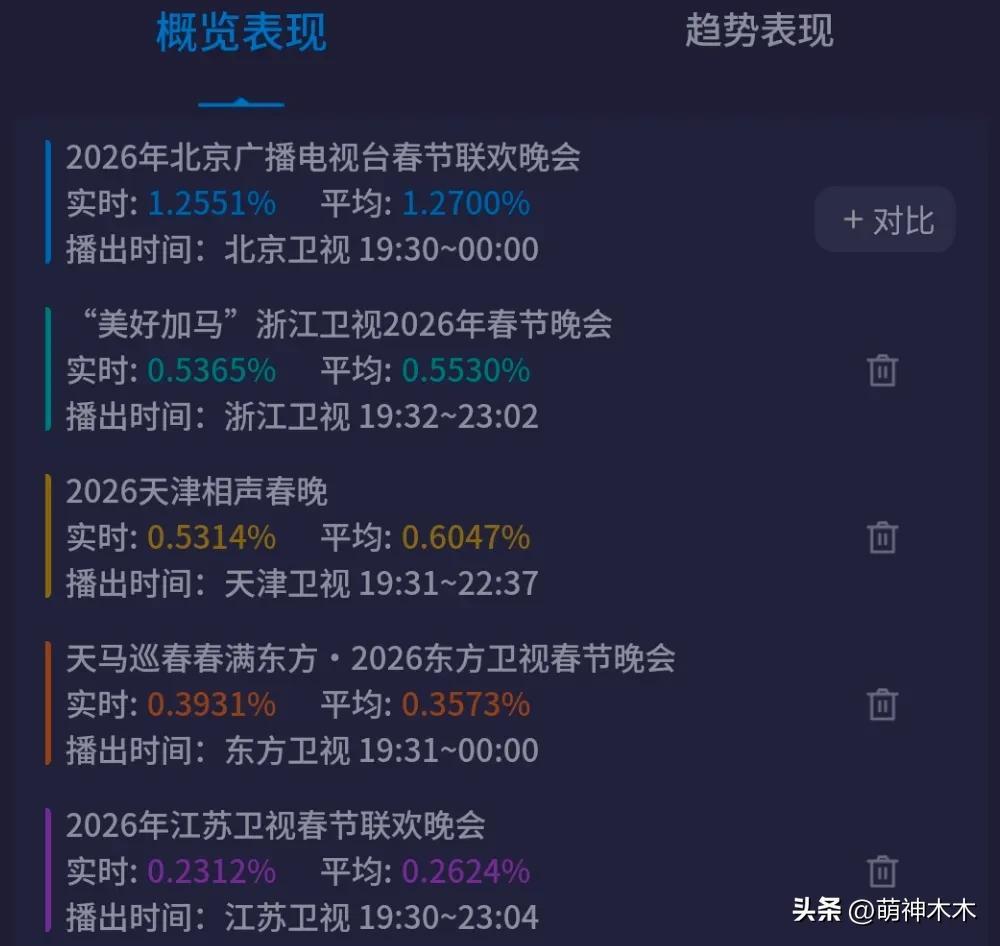Tap the + 对比 button
This screenshot has height=946, width=1000.
885,220
